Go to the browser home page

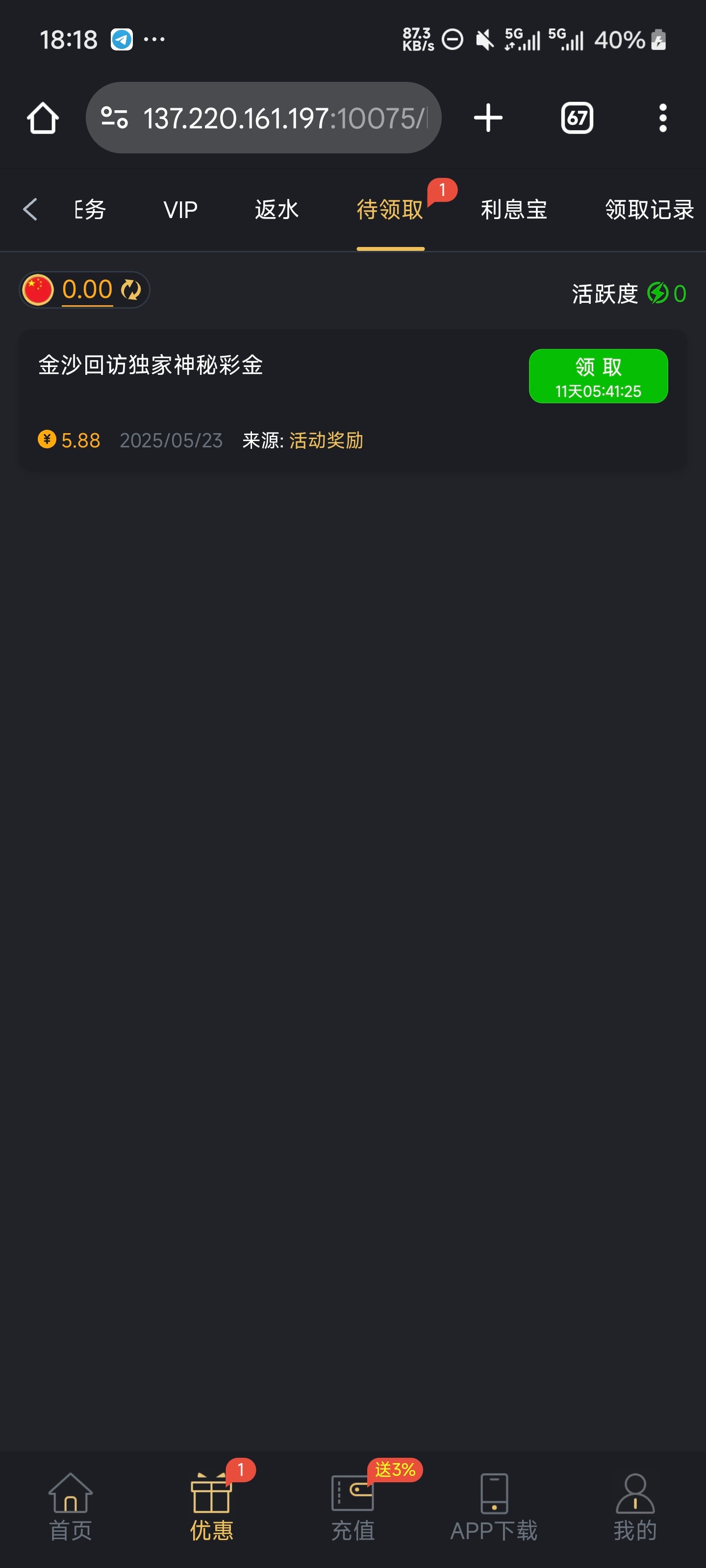(x=43, y=118)
